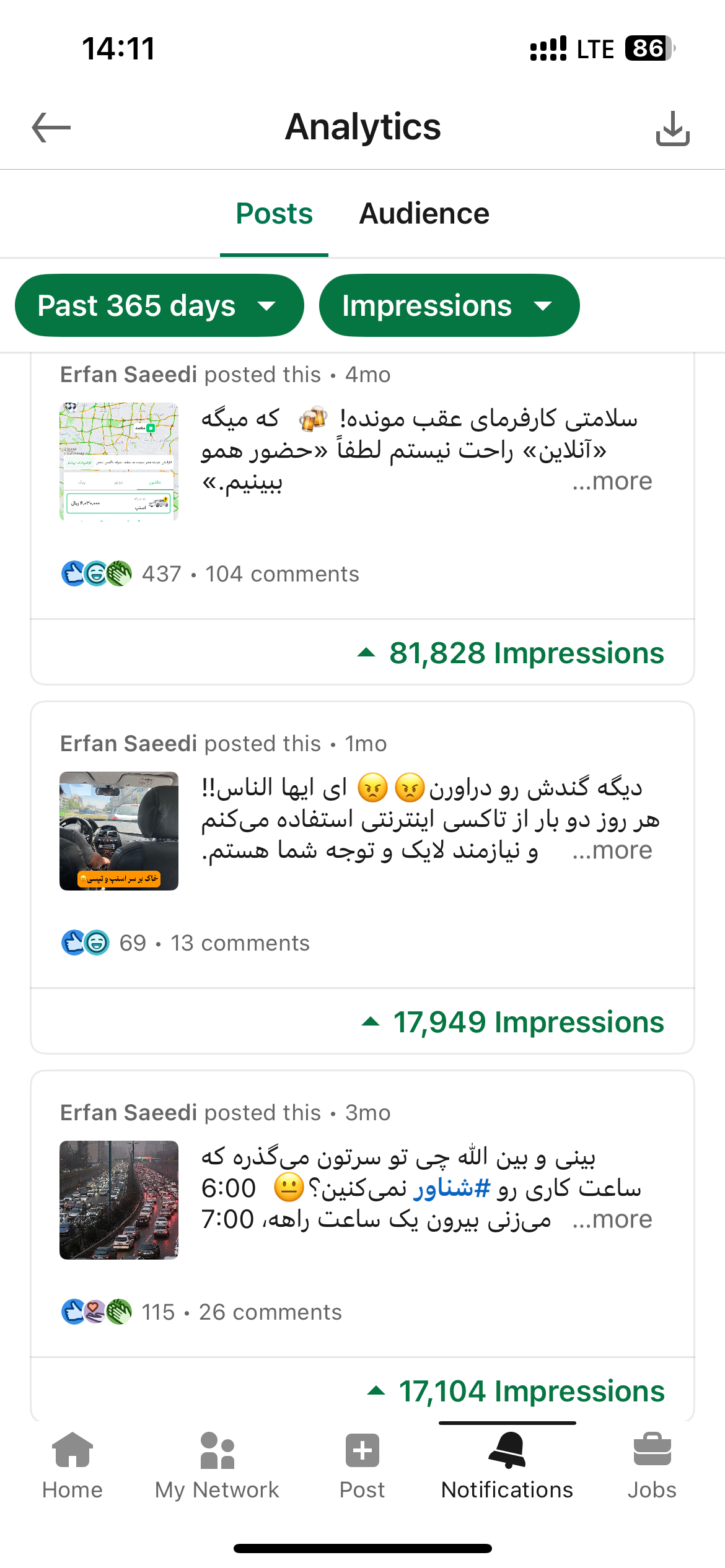The image size is (725, 1568).
Task: Open the Impressions metric dropdown
Action: pyautogui.click(x=449, y=306)
